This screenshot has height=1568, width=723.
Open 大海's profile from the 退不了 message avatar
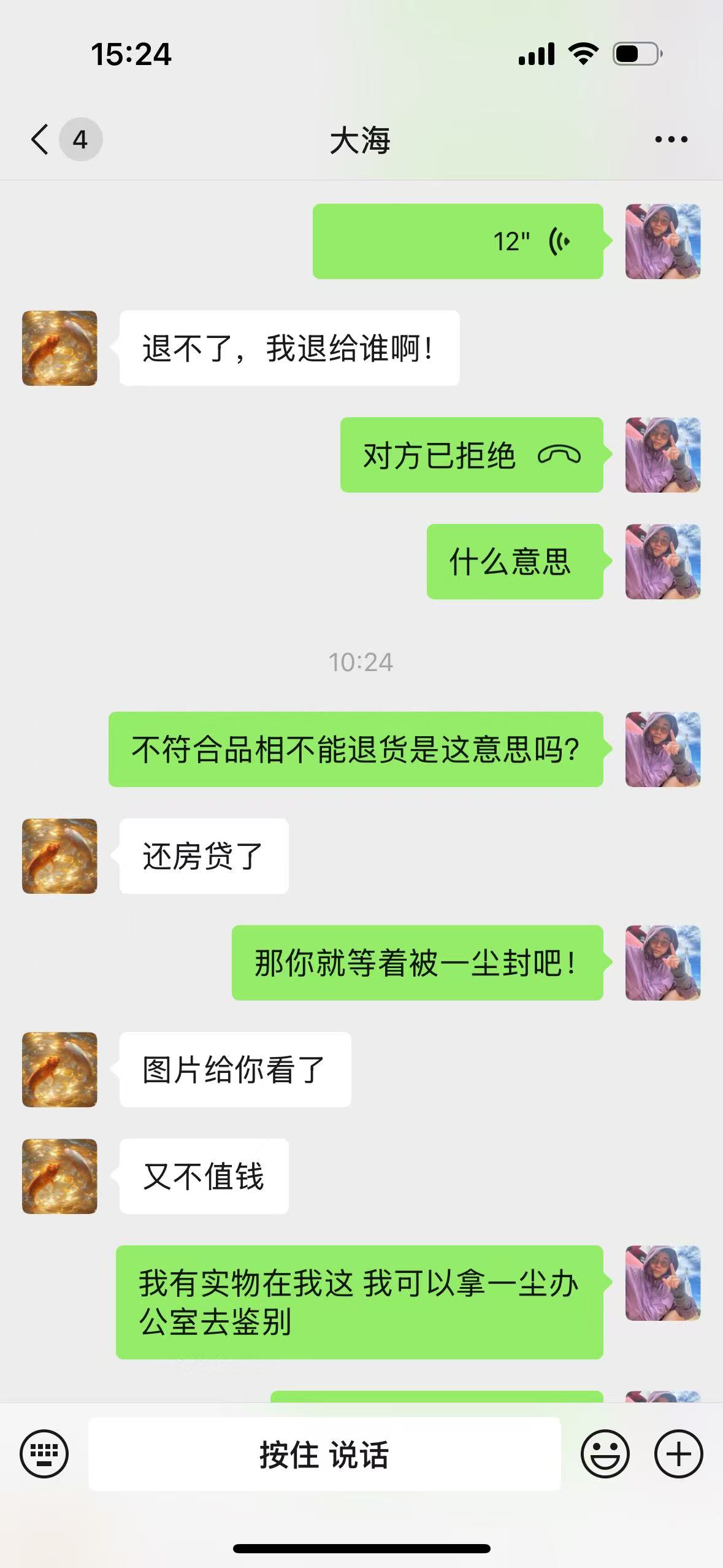pos(59,348)
